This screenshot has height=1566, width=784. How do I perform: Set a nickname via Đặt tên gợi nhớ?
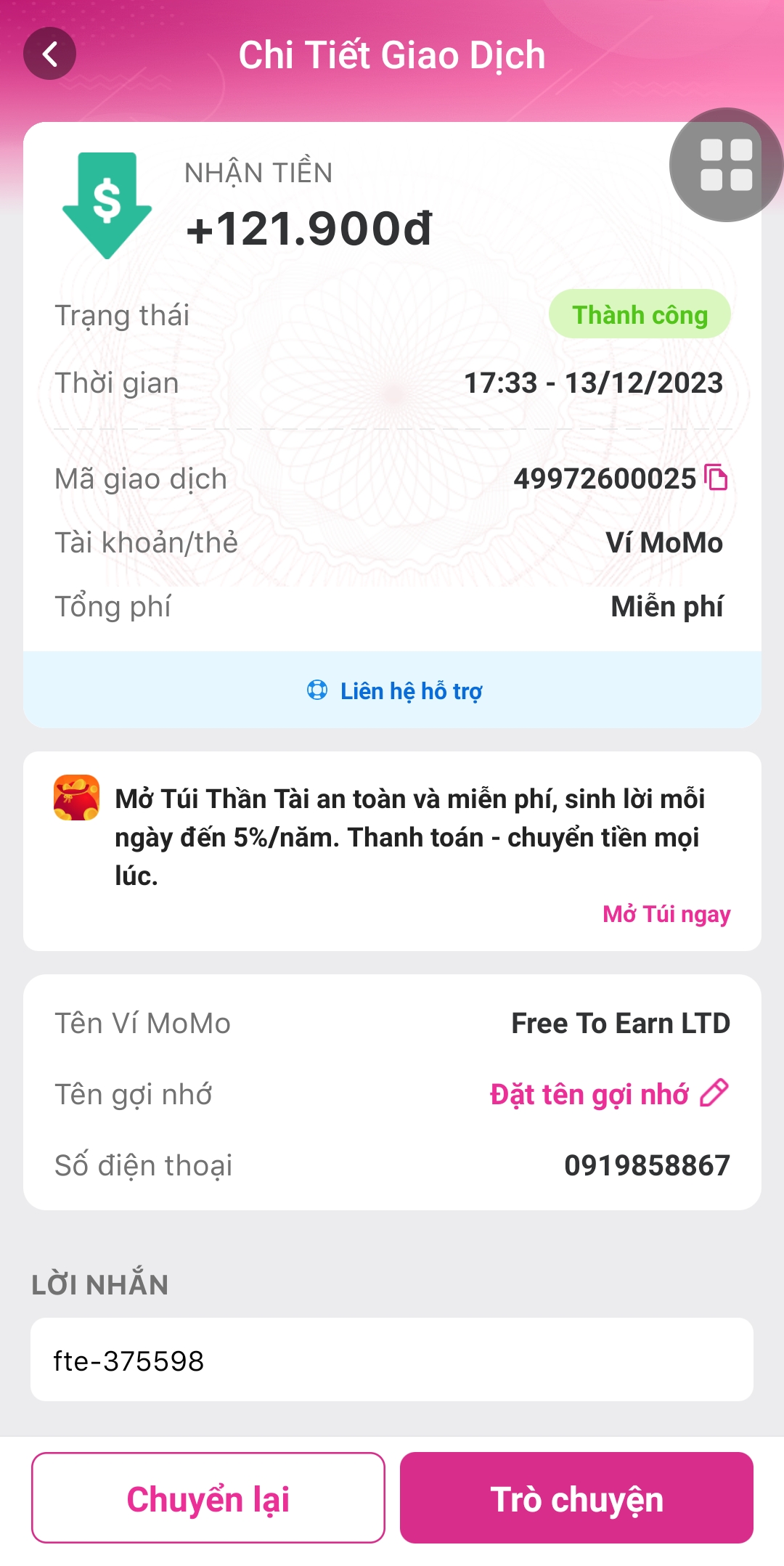[x=608, y=1094]
